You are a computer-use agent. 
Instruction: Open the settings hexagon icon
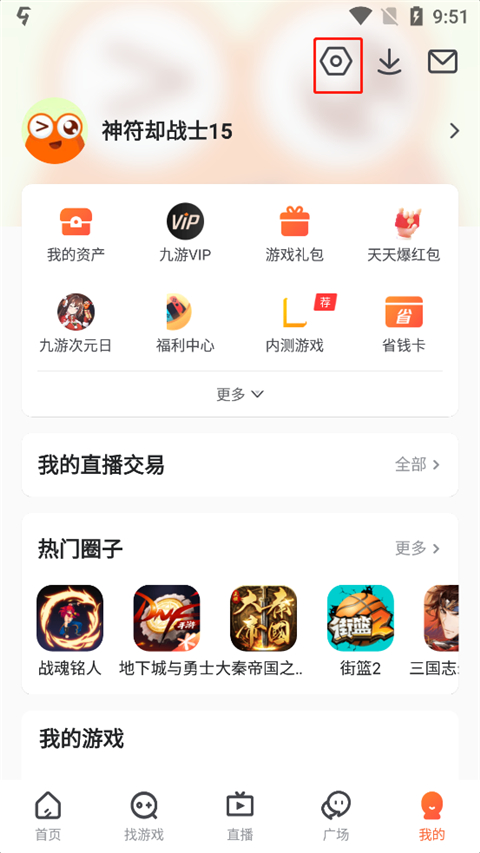(x=336, y=62)
